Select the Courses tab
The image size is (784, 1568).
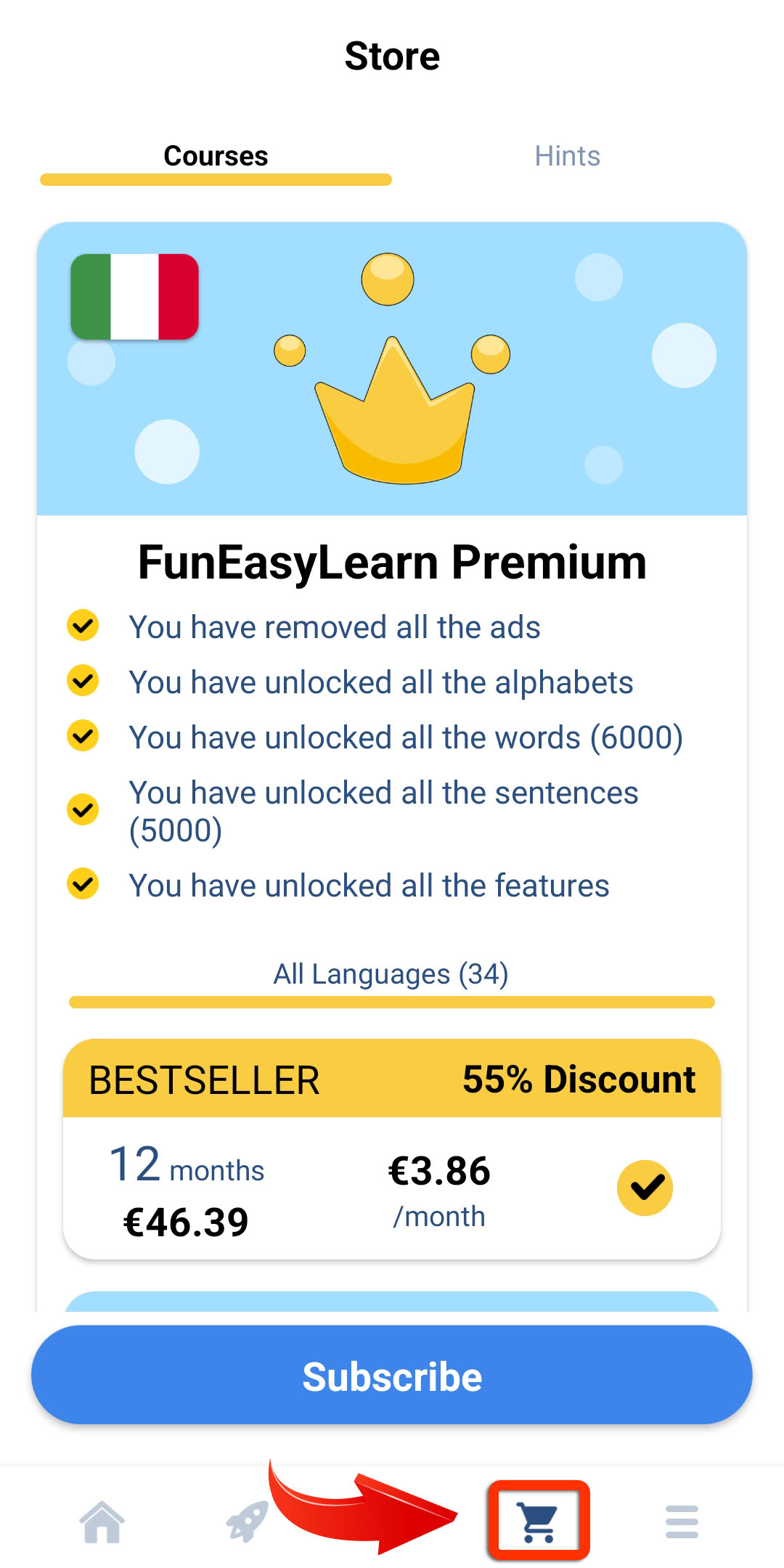216,156
